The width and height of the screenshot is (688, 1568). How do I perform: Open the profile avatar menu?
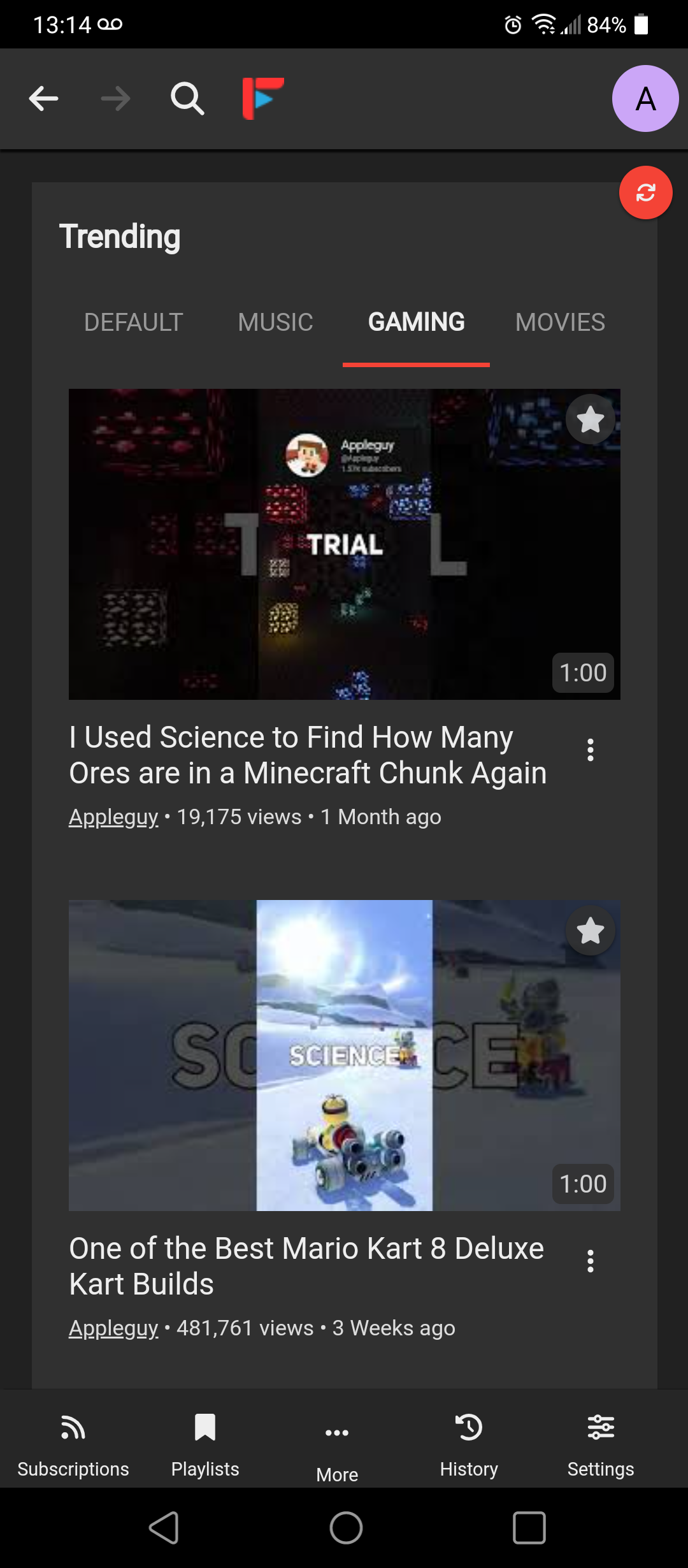click(x=645, y=98)
